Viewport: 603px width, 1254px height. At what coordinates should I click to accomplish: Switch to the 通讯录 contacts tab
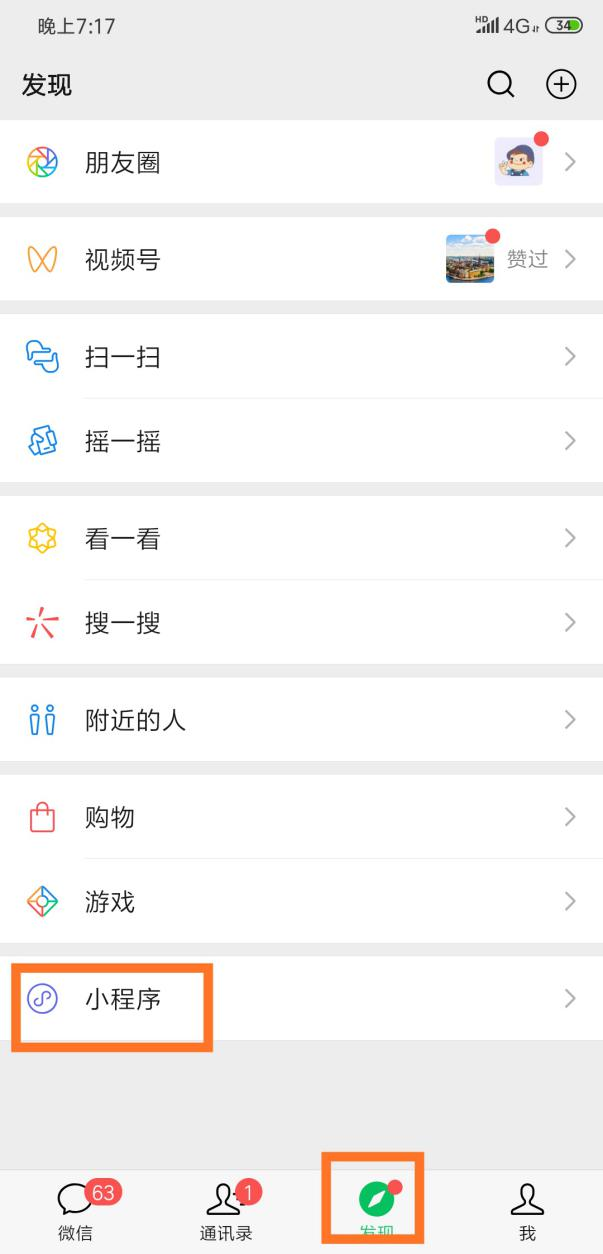click(x=226, y=1210)
